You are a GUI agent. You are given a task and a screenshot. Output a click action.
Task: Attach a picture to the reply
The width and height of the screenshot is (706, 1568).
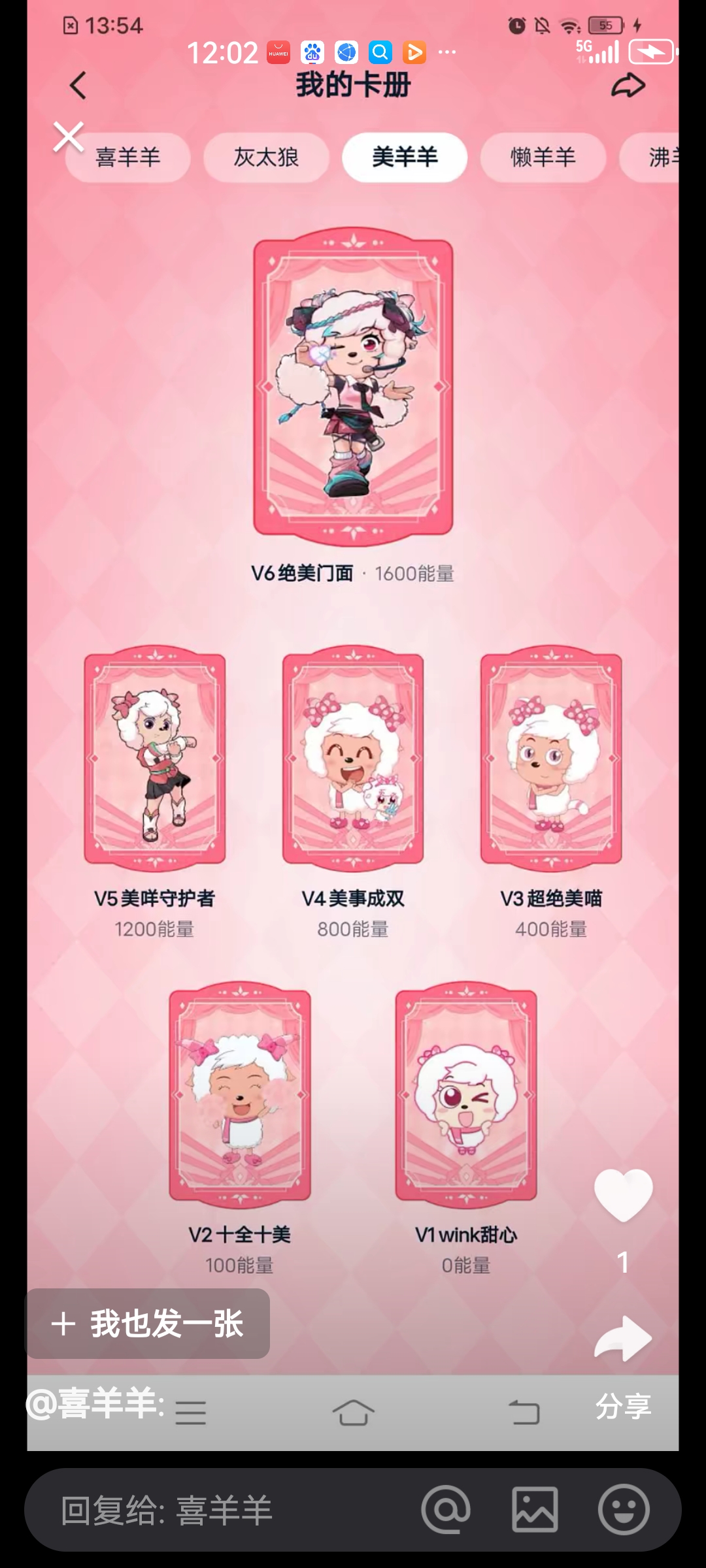pos(535,1509)
